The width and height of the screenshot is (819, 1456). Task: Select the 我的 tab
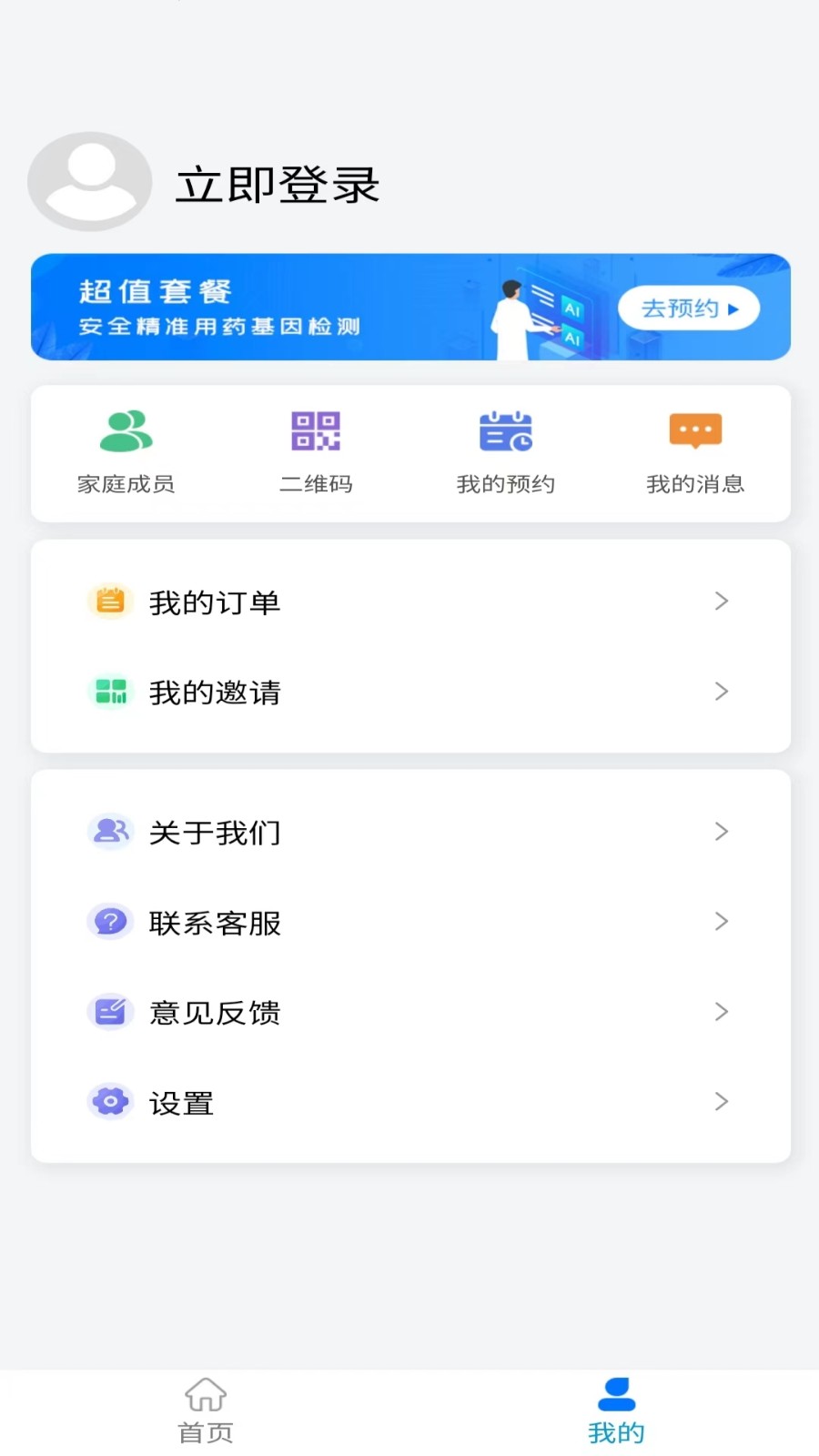tap(616, 1410)
